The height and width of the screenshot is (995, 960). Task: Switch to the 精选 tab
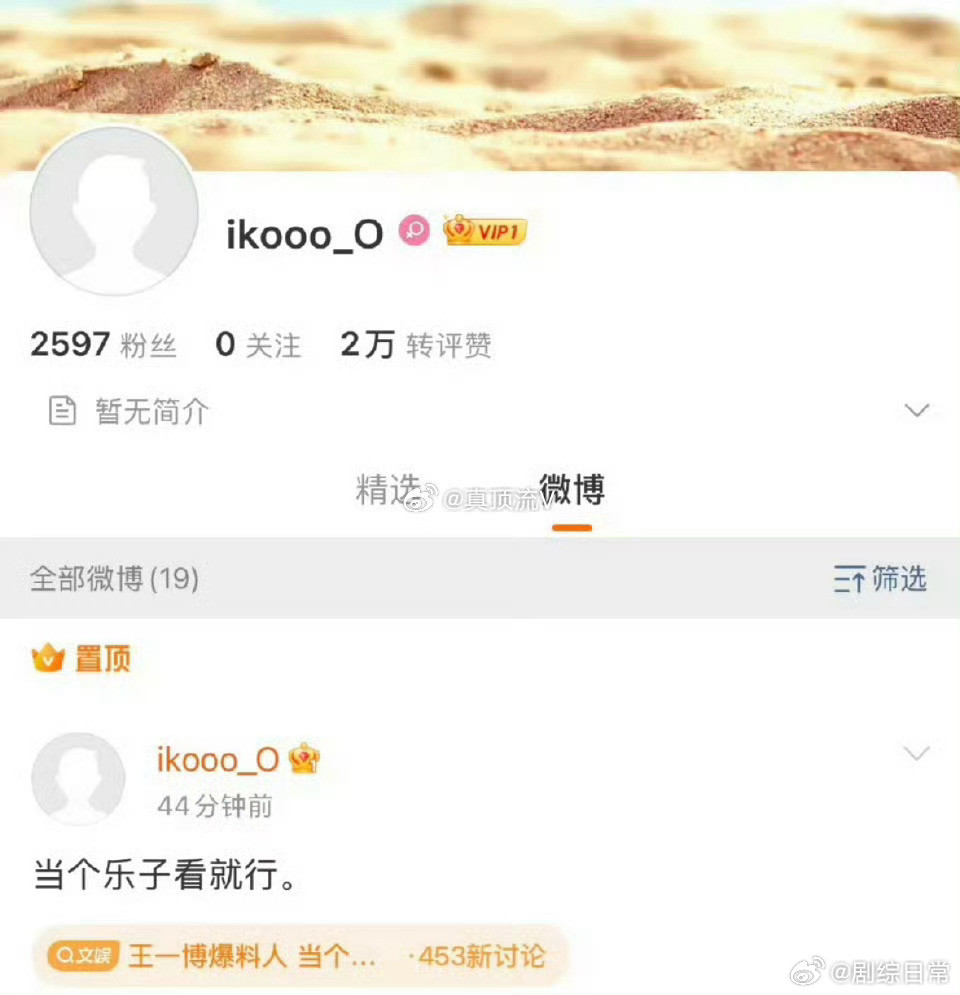click(x=388, y=491)
